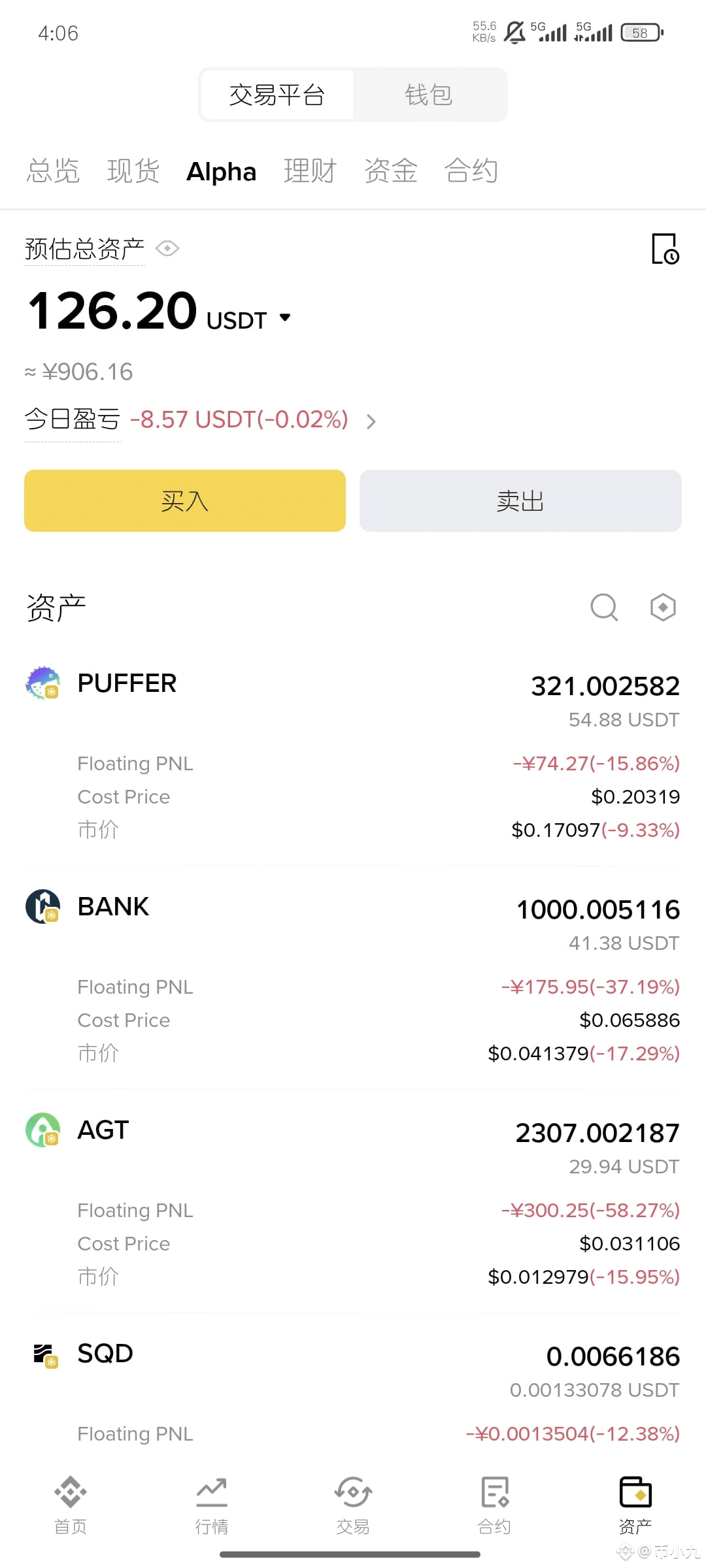Switch to the 现货 tab

coord(133,171)
